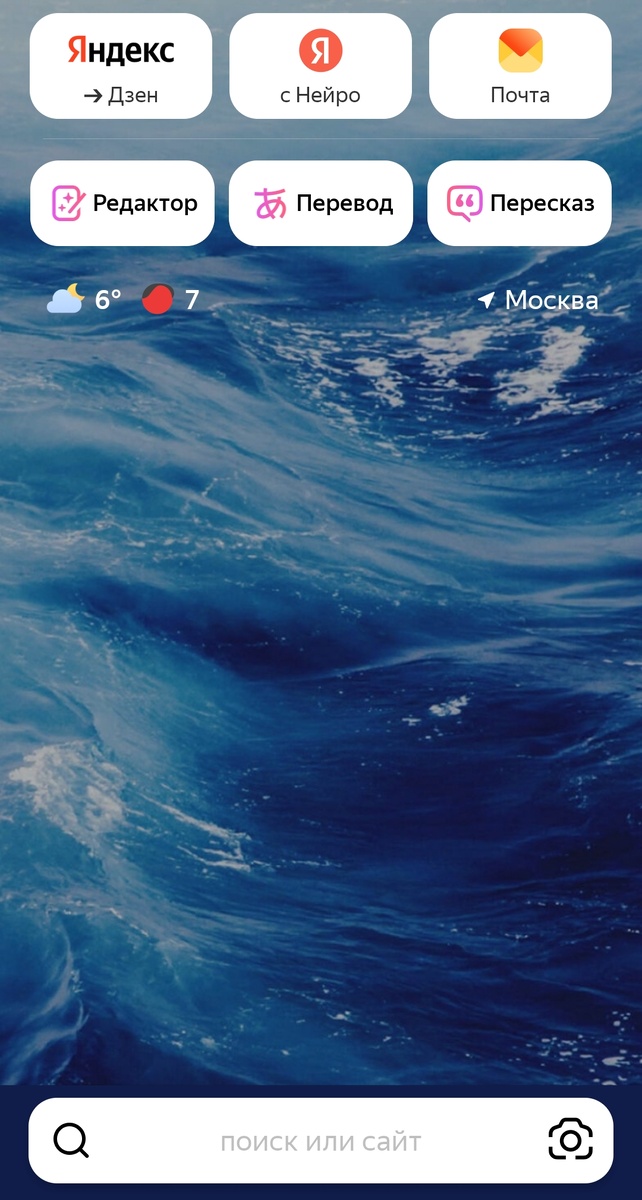Launch the Редактор tool
This screenshot has height=1200, width=642.
pyautogui.click(x=122, y=203)
